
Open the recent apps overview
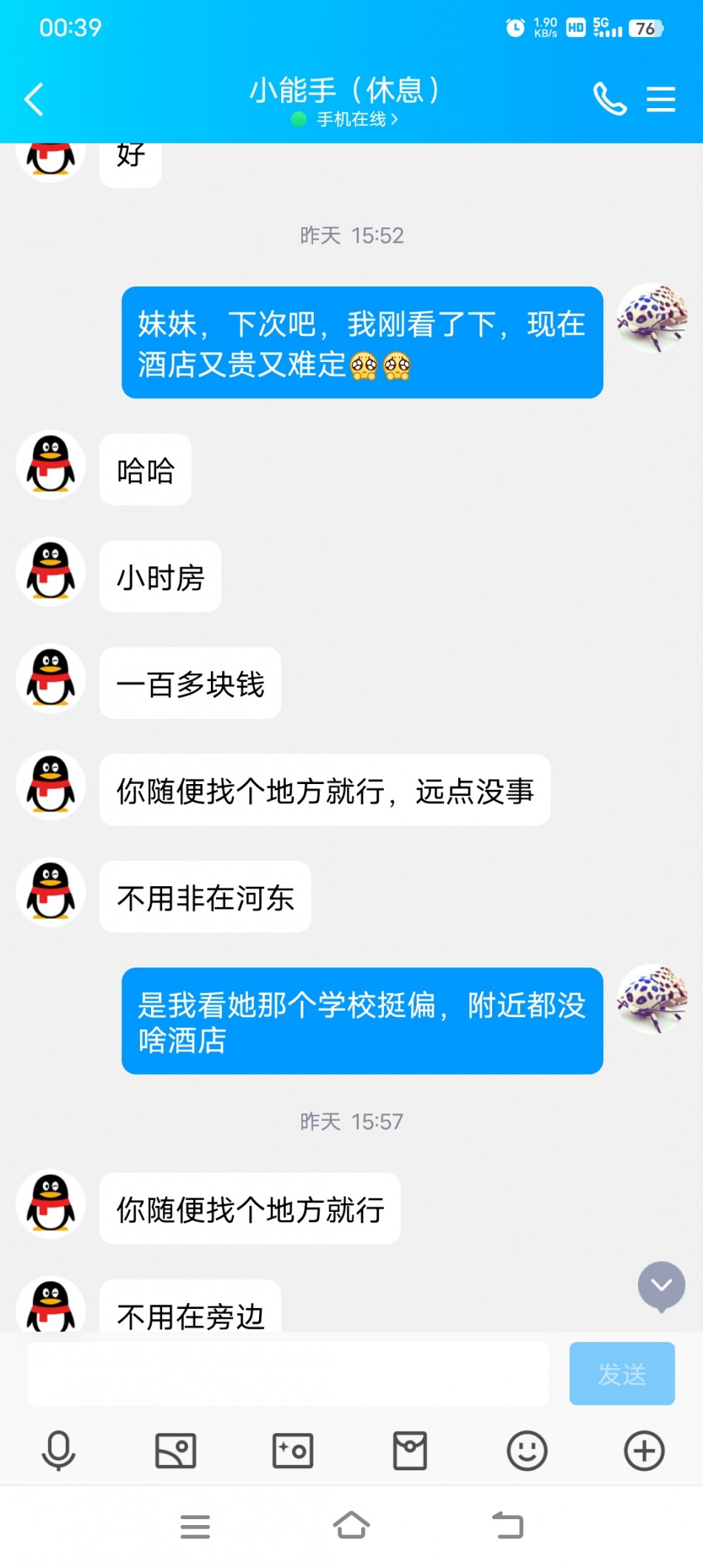195,1526
